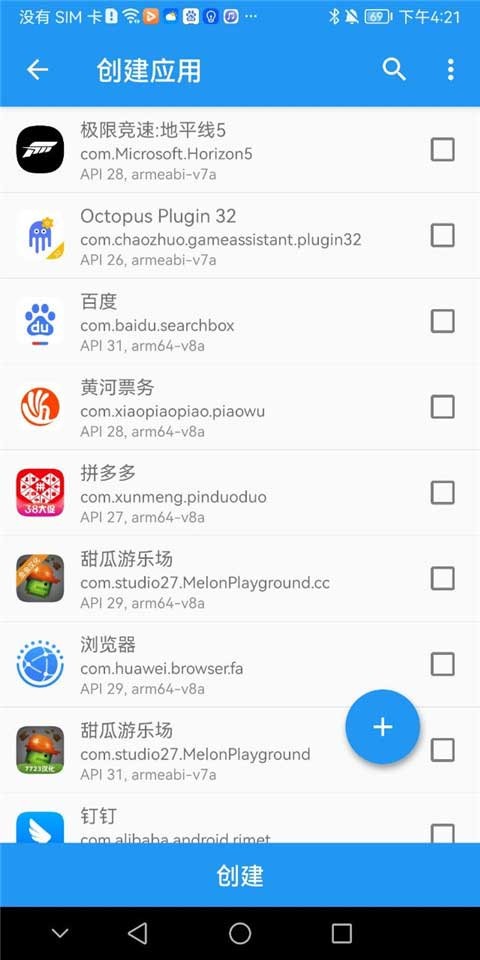Tap the round plus floating button
Viewport: 480px width, 960px height.
pyautogui.click(x=383, y=727)
